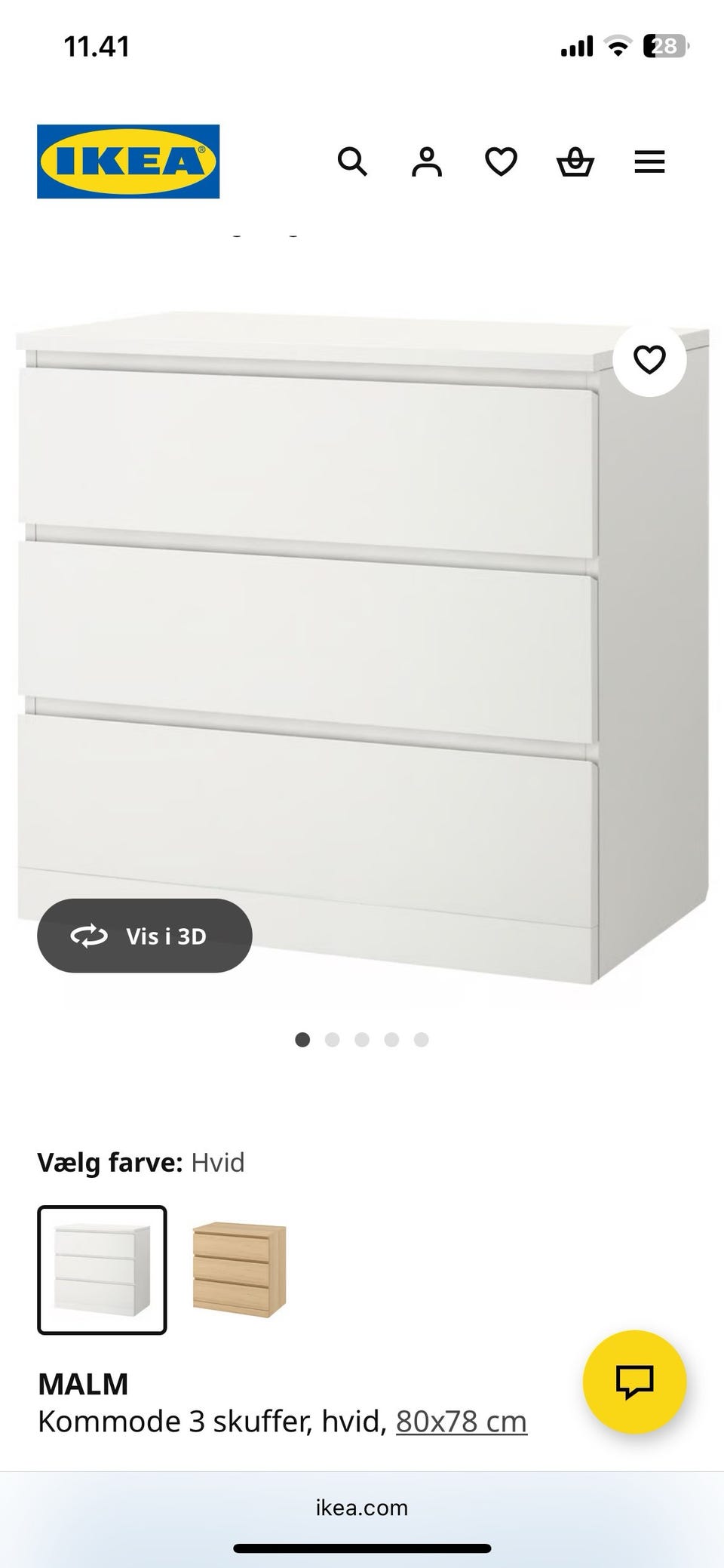The height and width of the screenshot is (1568, 724).
Task: Tap the ikea.com address bar
Action: coord(362,1508)
